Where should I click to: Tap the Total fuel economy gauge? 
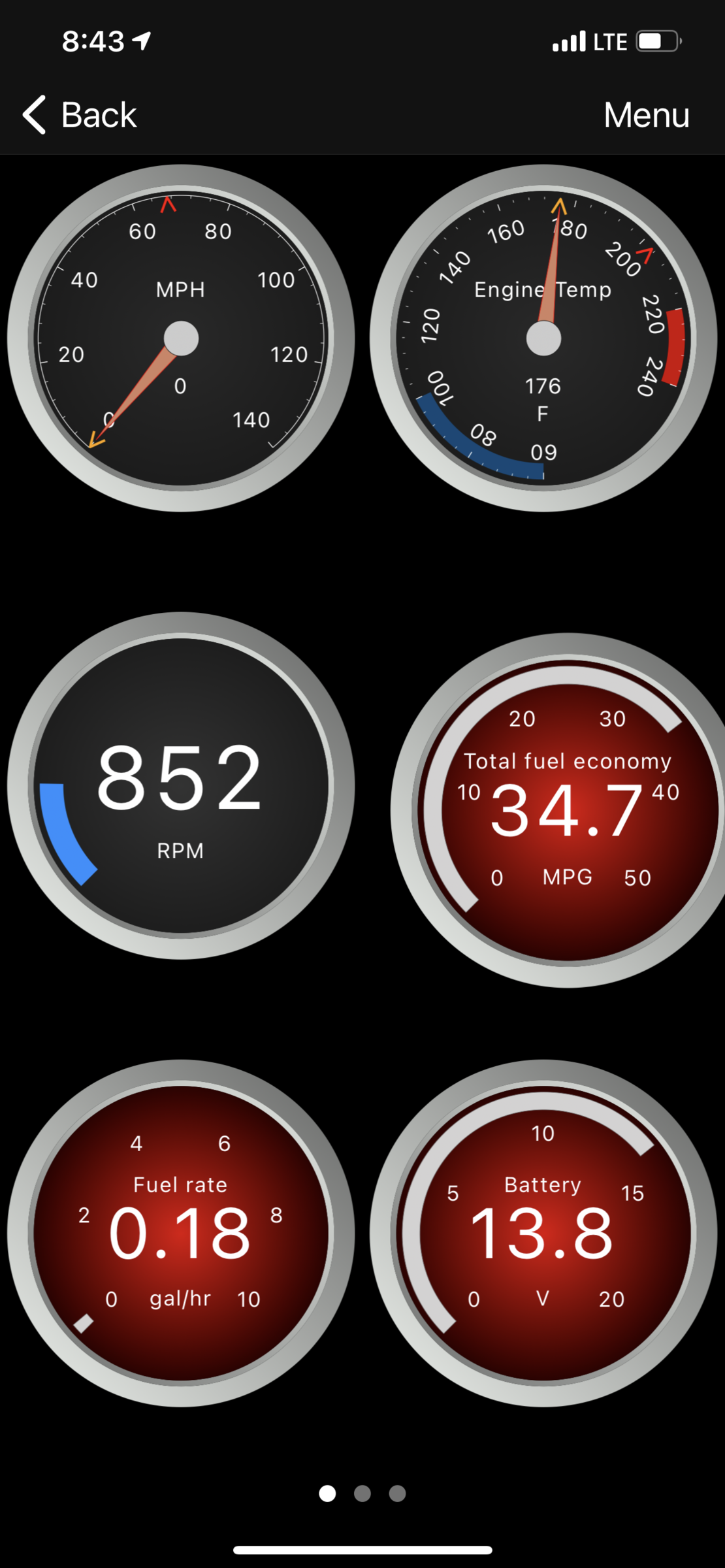click(x=567, y=810)
